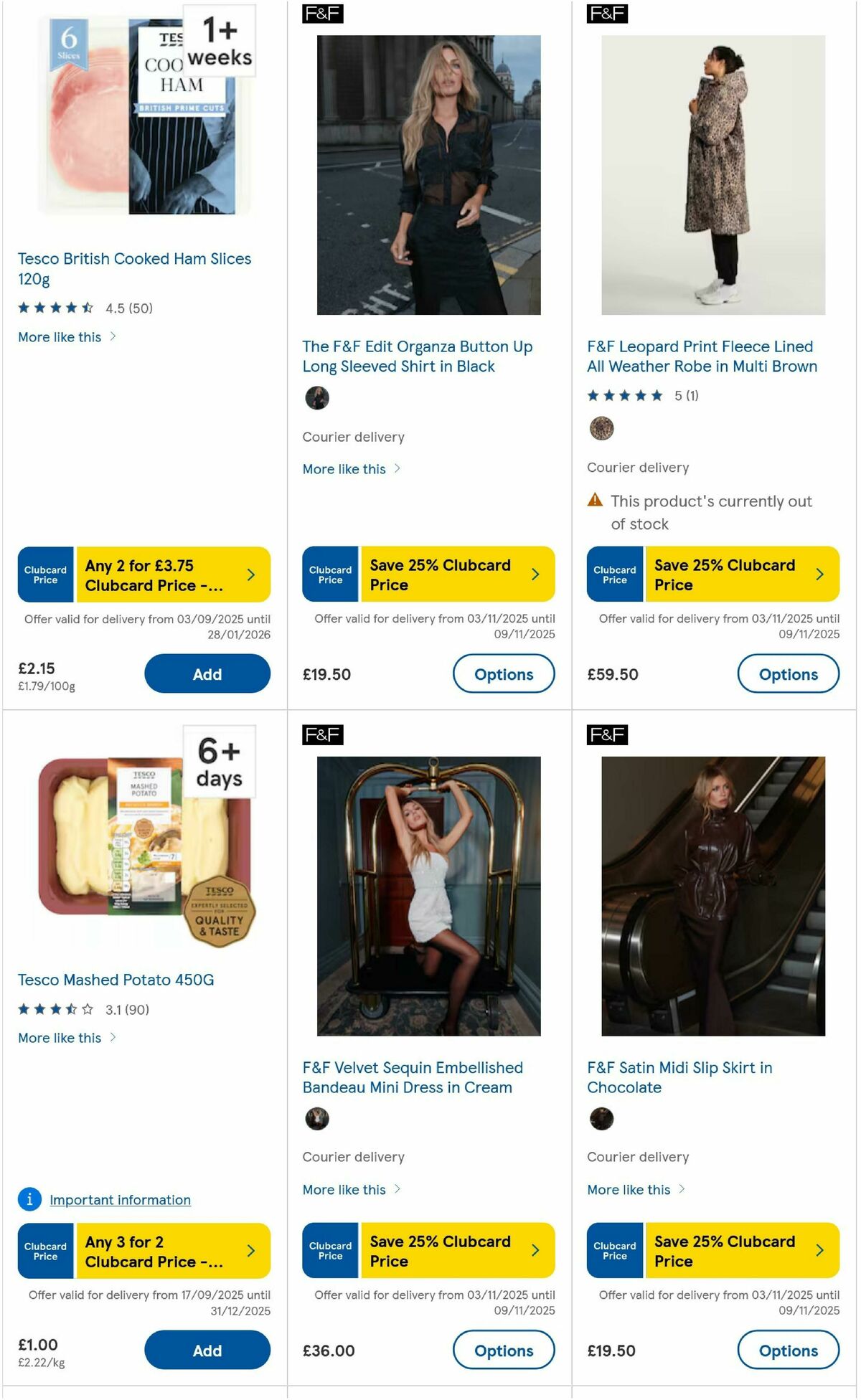Open More like this for Tesco Mashed Potato
Viewport: 861px width, 1400px height.
pyautogui.click(x=65, y=1037)
